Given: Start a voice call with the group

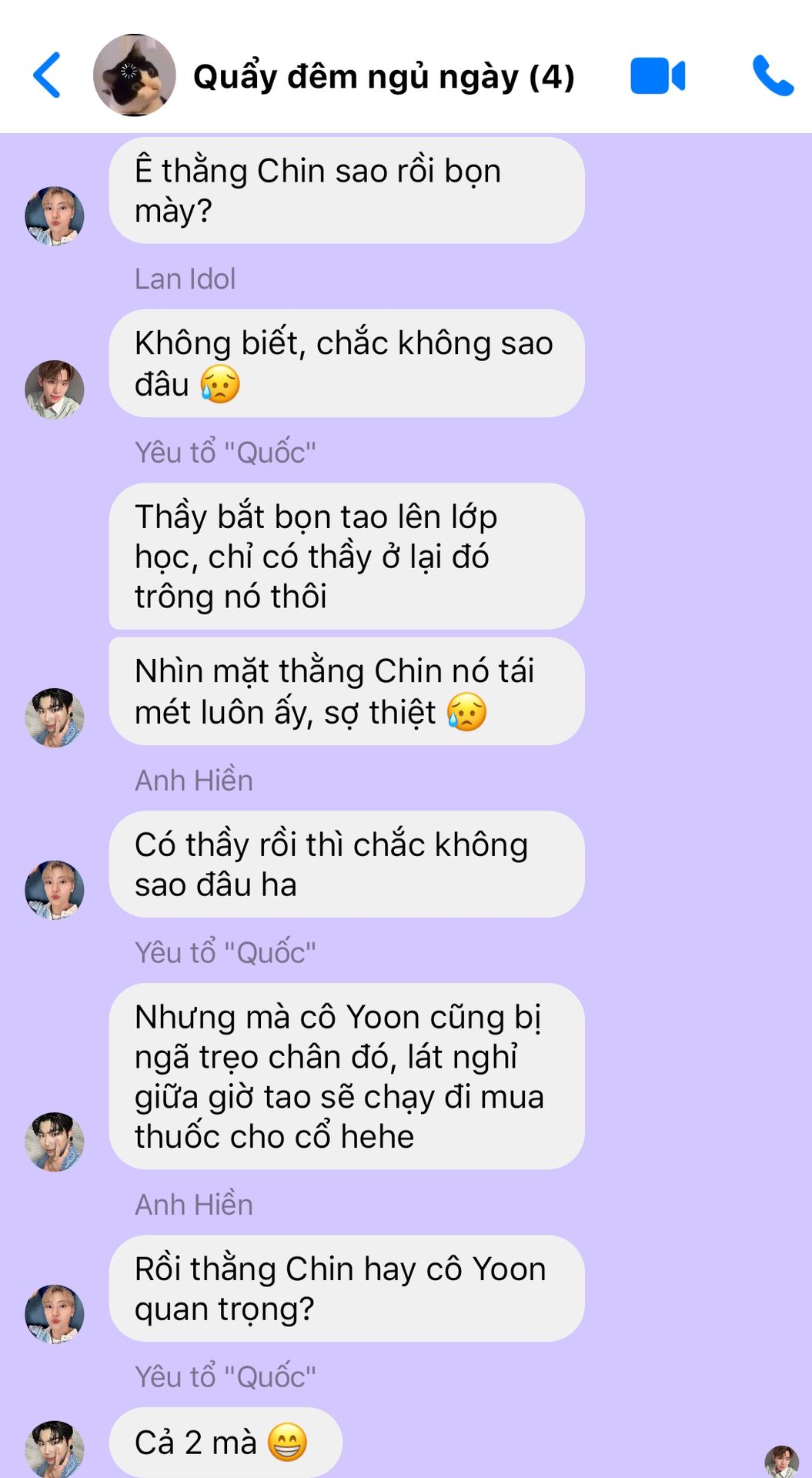Looking at the screenshot, I should coord(772,76).
